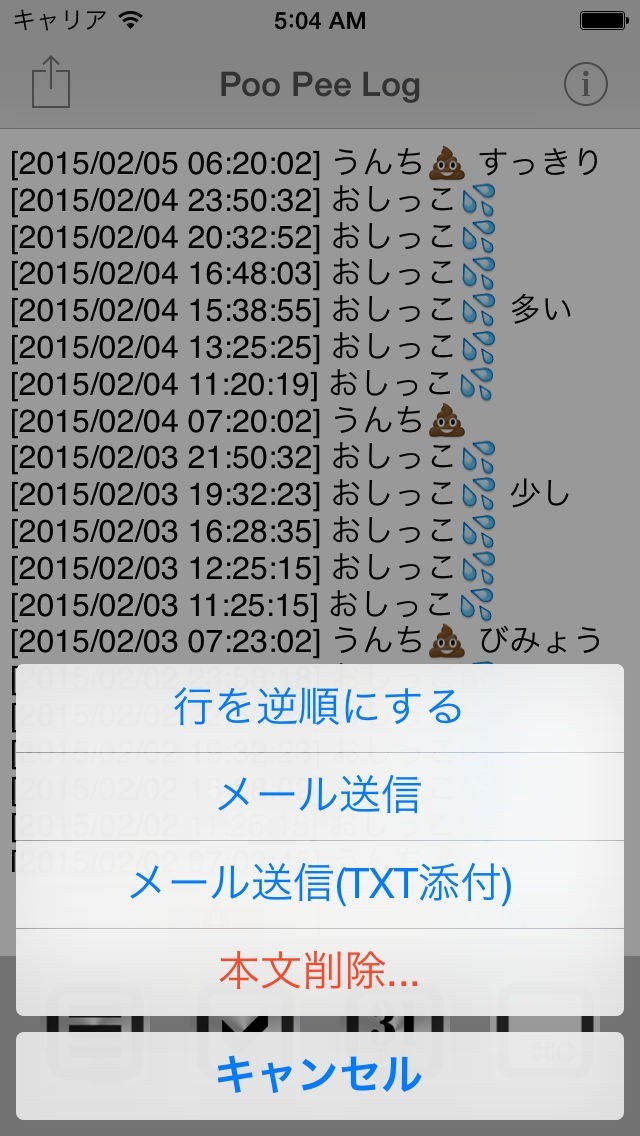Choose メール送信 to email the log
The width and height of the screenshot is (640, 1136).
pyautogui.click(x=320, y=796)
